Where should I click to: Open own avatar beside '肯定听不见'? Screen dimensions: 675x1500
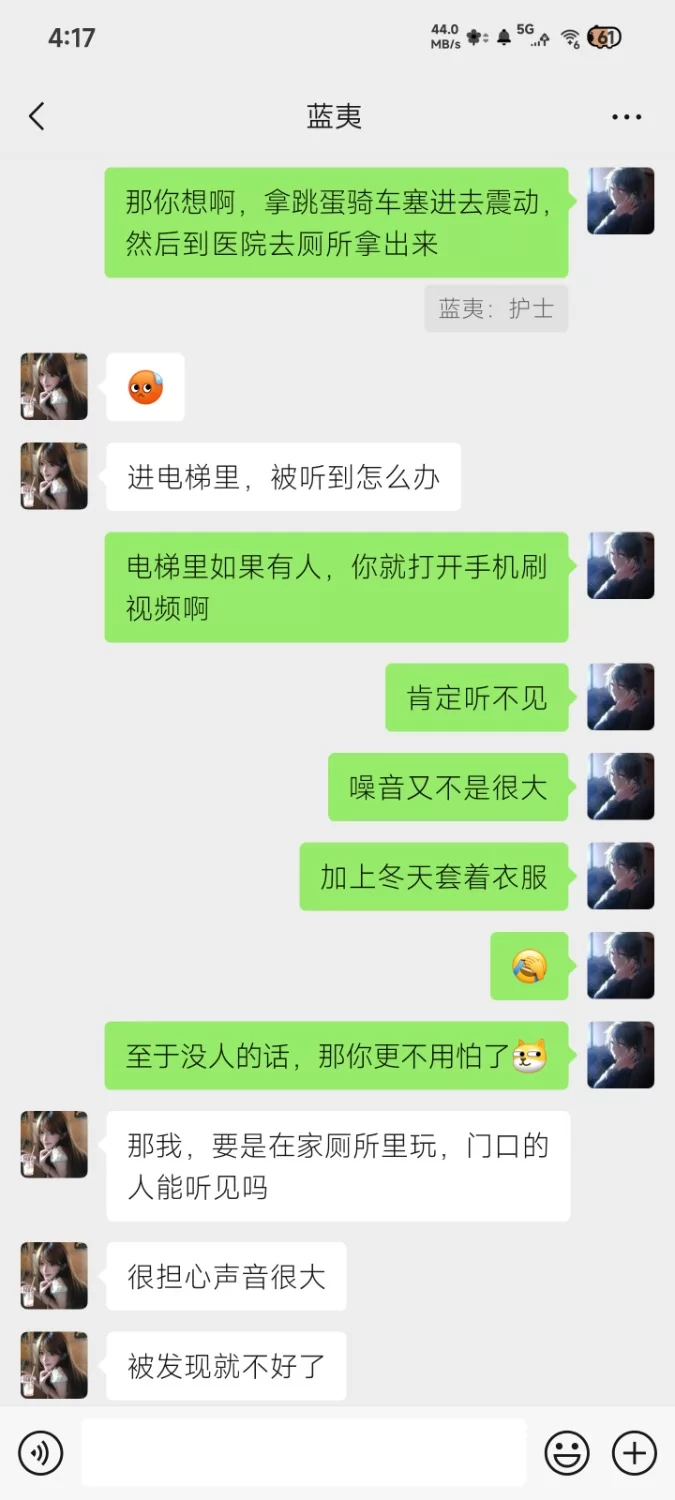[620, 697]
